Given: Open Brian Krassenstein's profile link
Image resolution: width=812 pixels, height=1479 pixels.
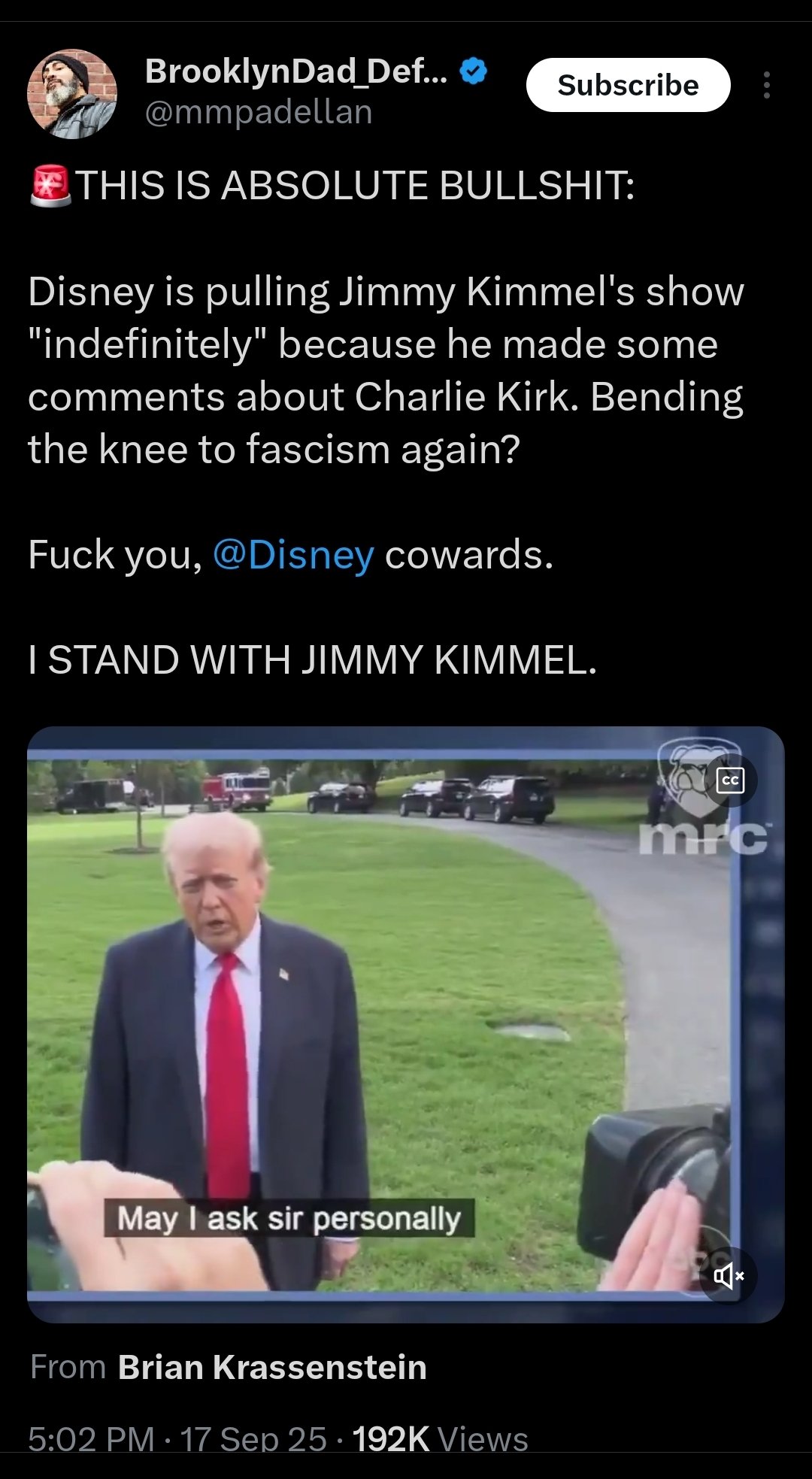Looking at the screenshot, I should [272, 1367].
